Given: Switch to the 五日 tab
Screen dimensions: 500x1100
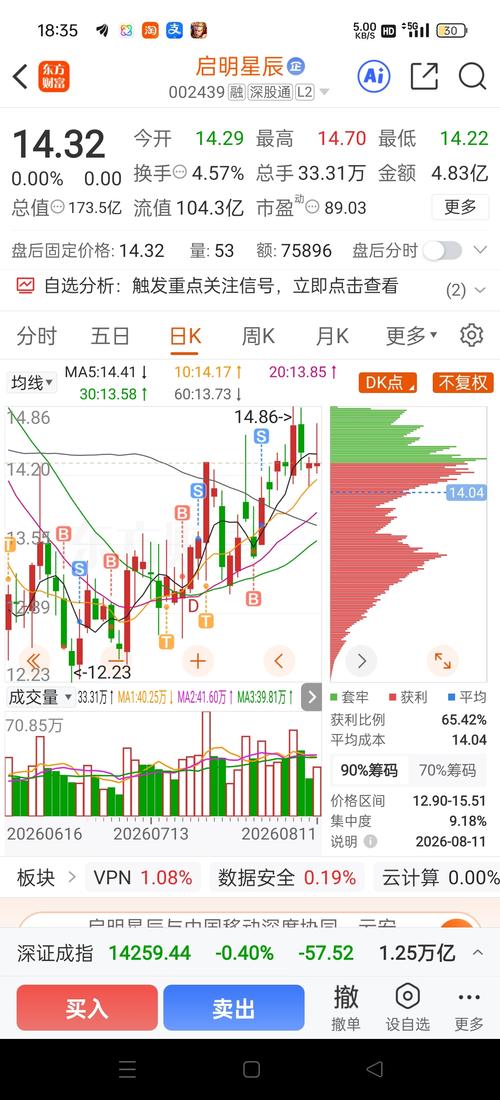Looking at the screenshot, I should pyautogui.click(x=110, y=336).
